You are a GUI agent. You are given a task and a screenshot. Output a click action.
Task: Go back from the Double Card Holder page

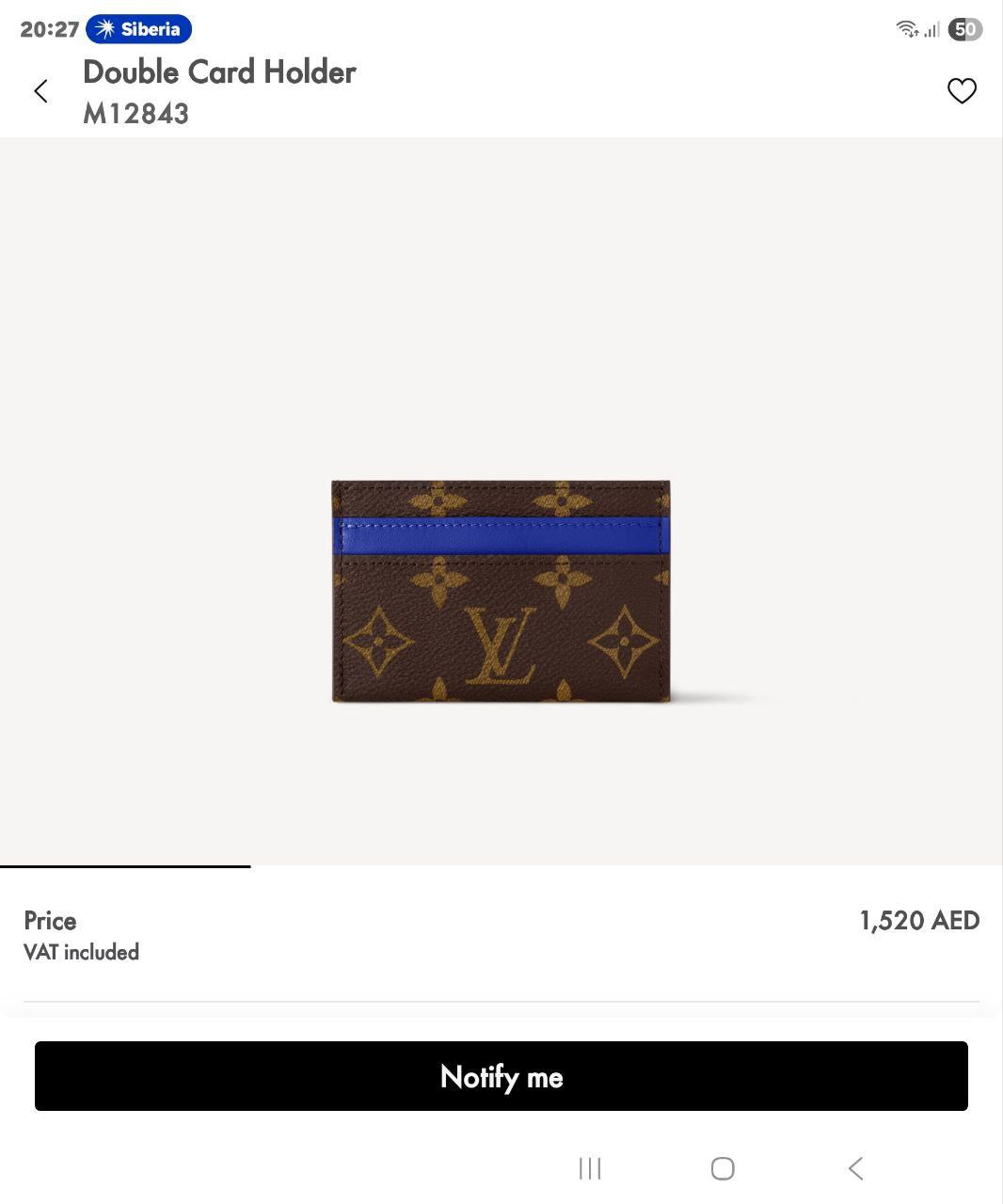click(x=40, y=91)
